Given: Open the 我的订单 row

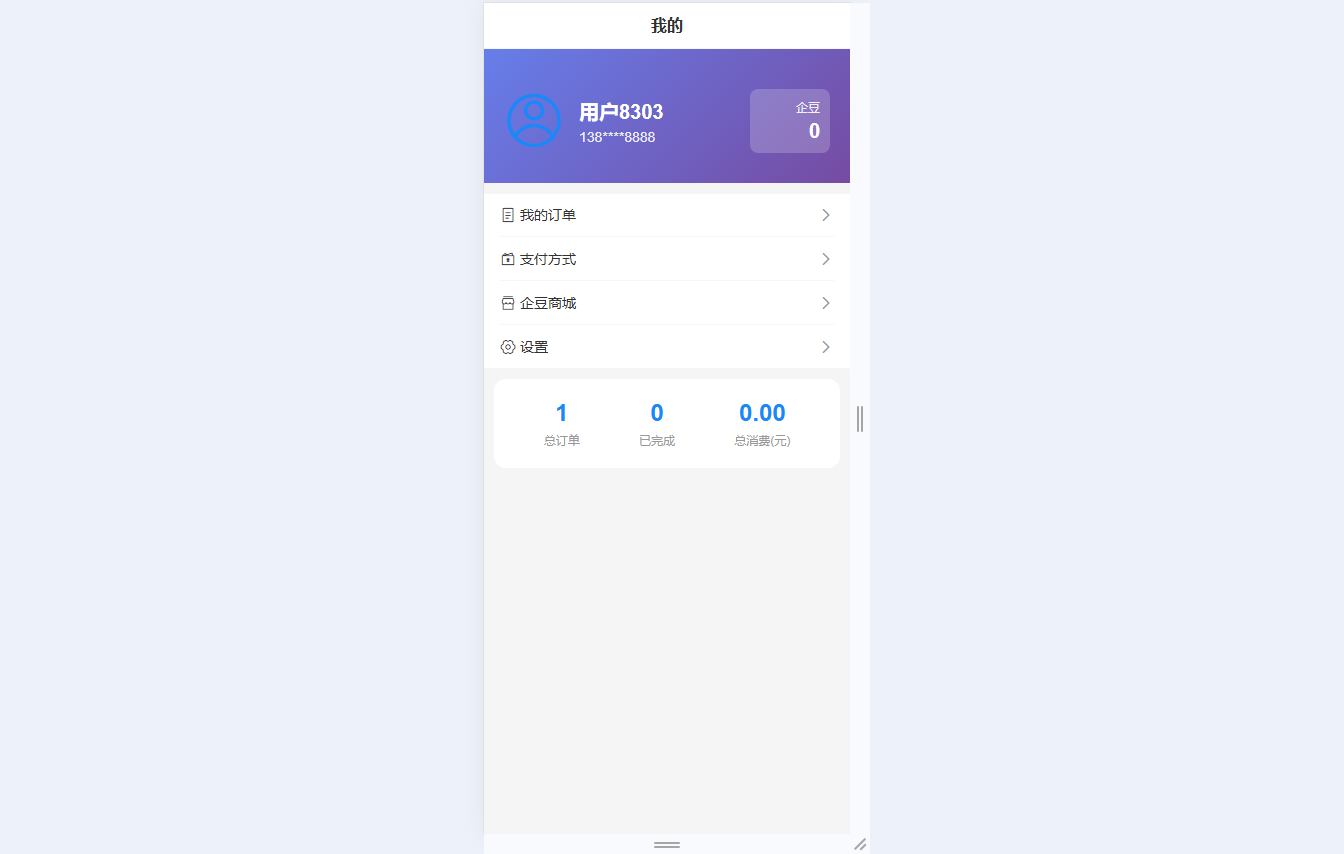Looking at the screenshot, I should pos(666,215).
